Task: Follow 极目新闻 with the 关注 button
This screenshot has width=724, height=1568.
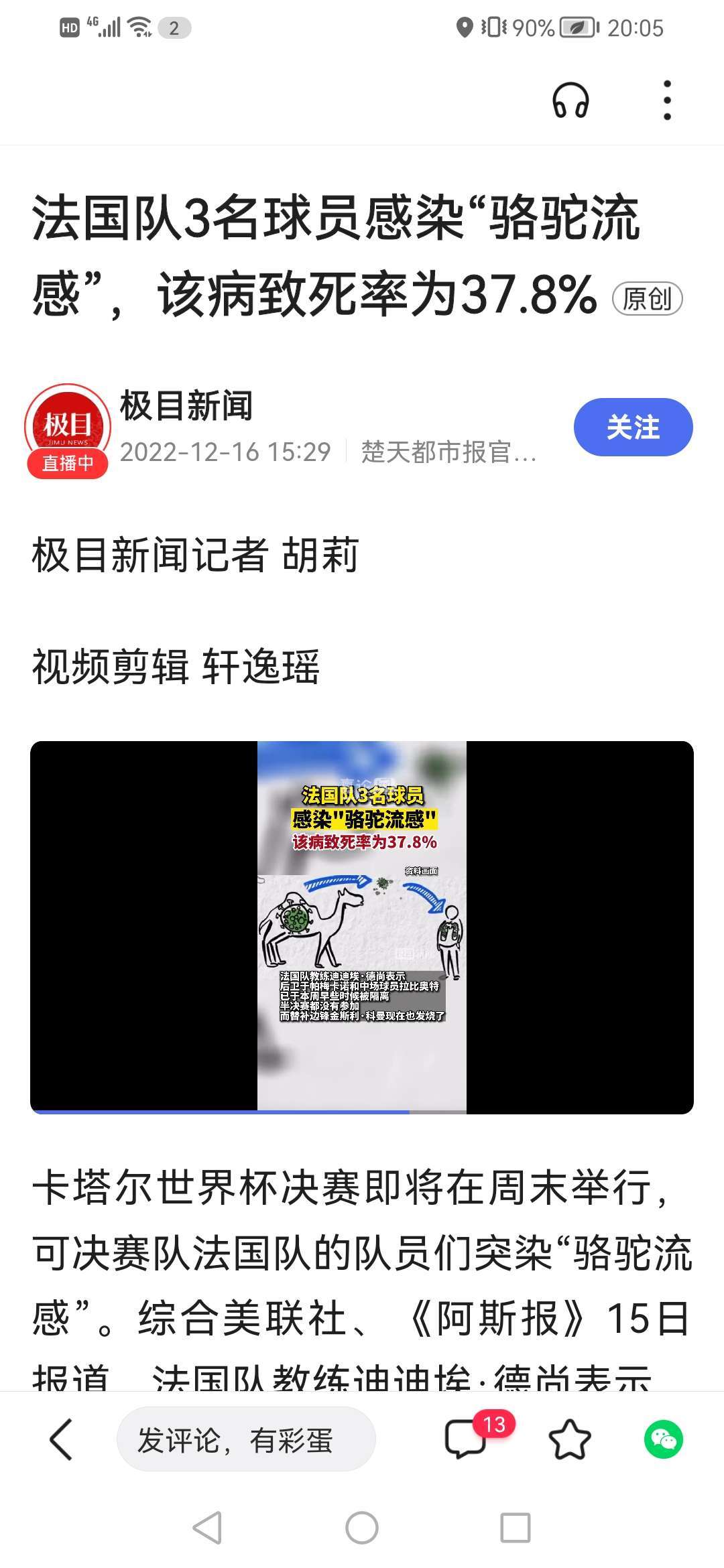Action: point(633,428)
